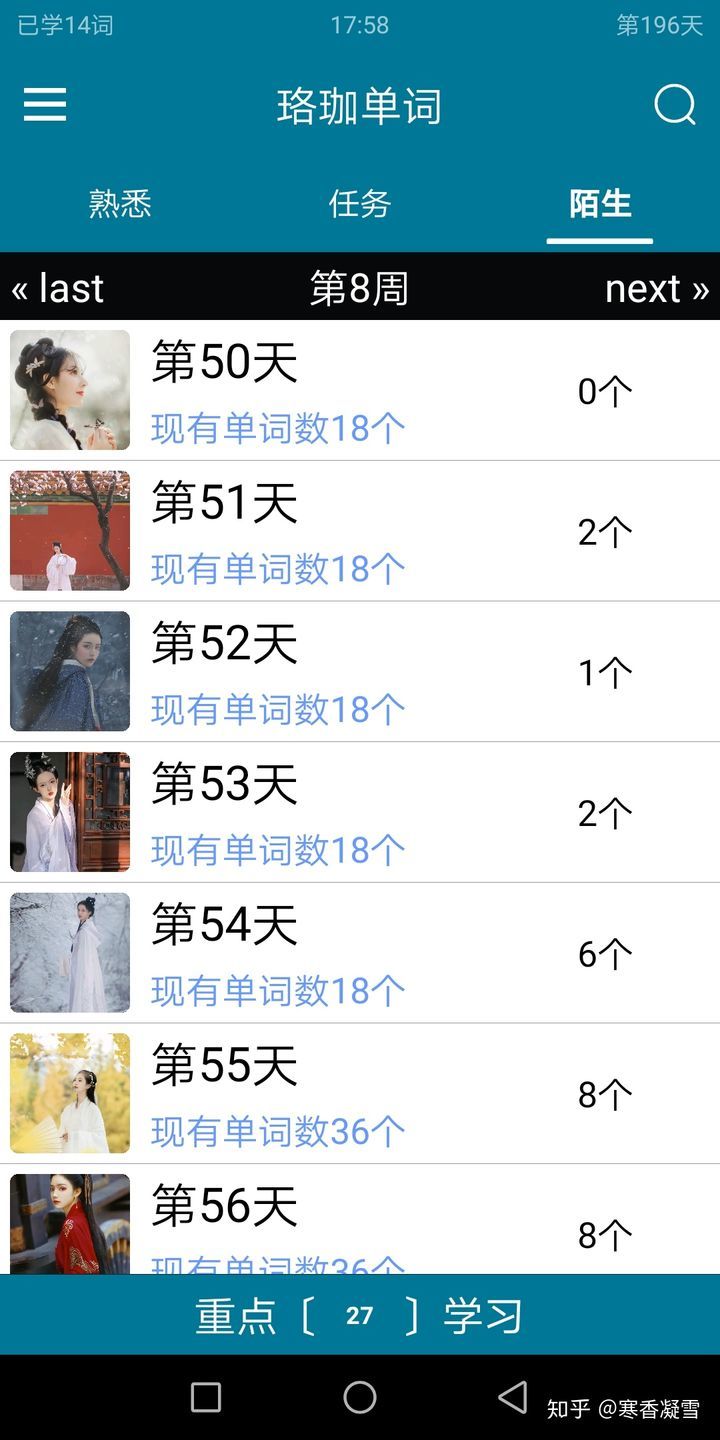The height and width of the screenshot is (1440, 720).
Task: Switch to the 任务 tab
Action: click(360, 204)
